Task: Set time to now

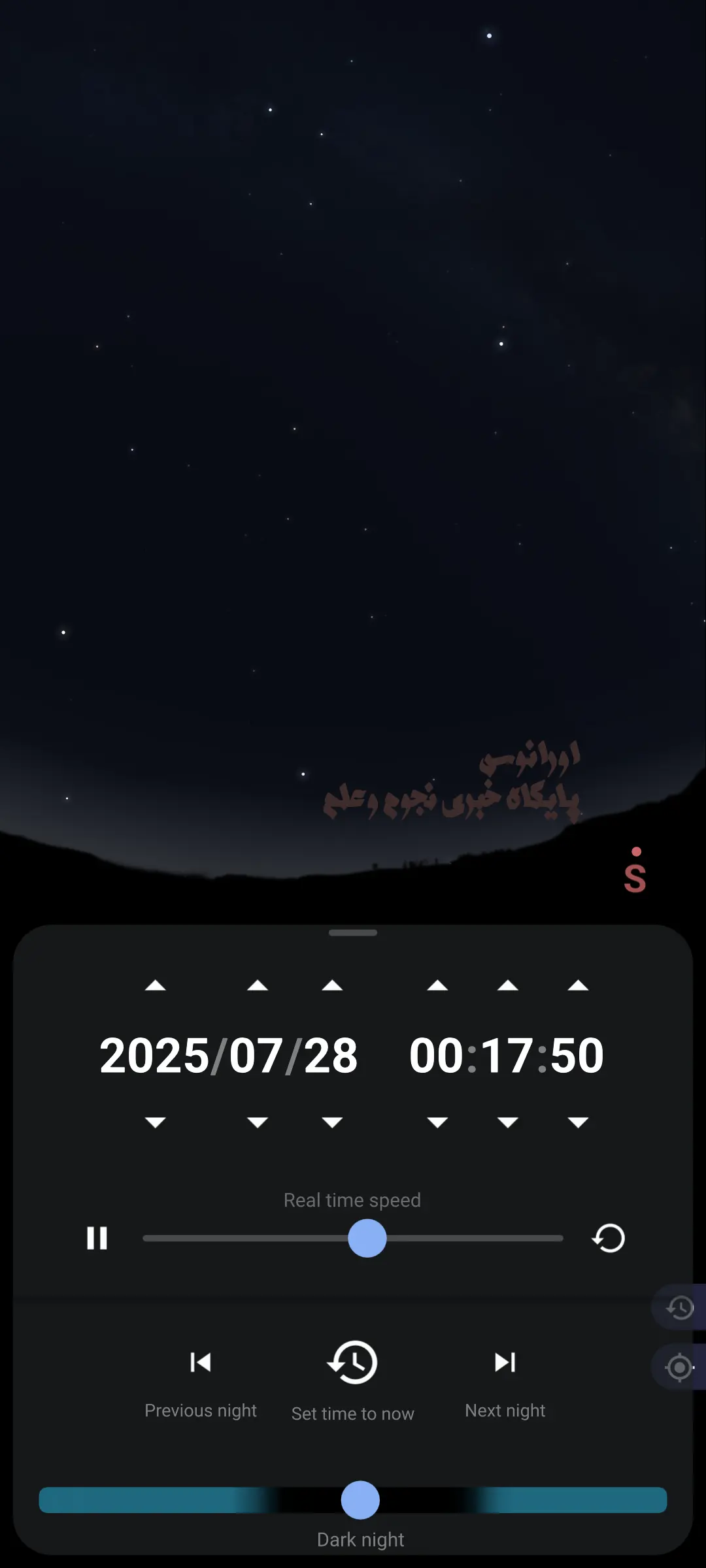Action: point(352,1363)
